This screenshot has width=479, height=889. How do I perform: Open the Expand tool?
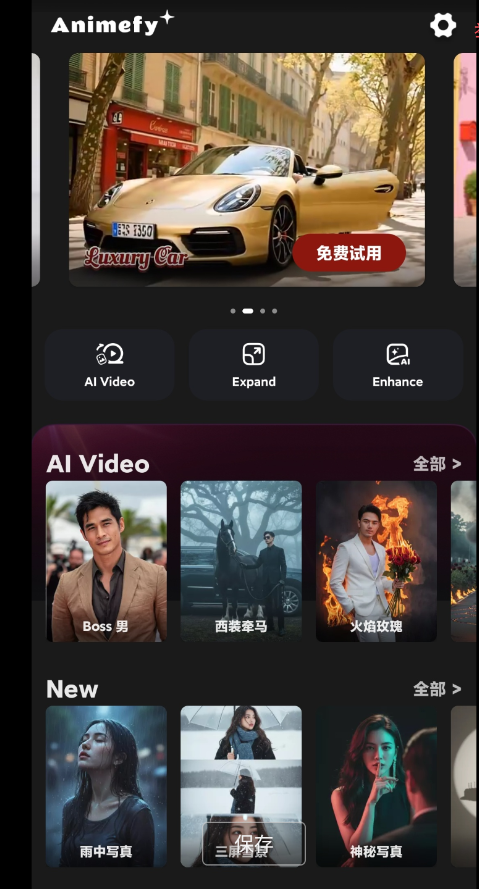(253, 365)
